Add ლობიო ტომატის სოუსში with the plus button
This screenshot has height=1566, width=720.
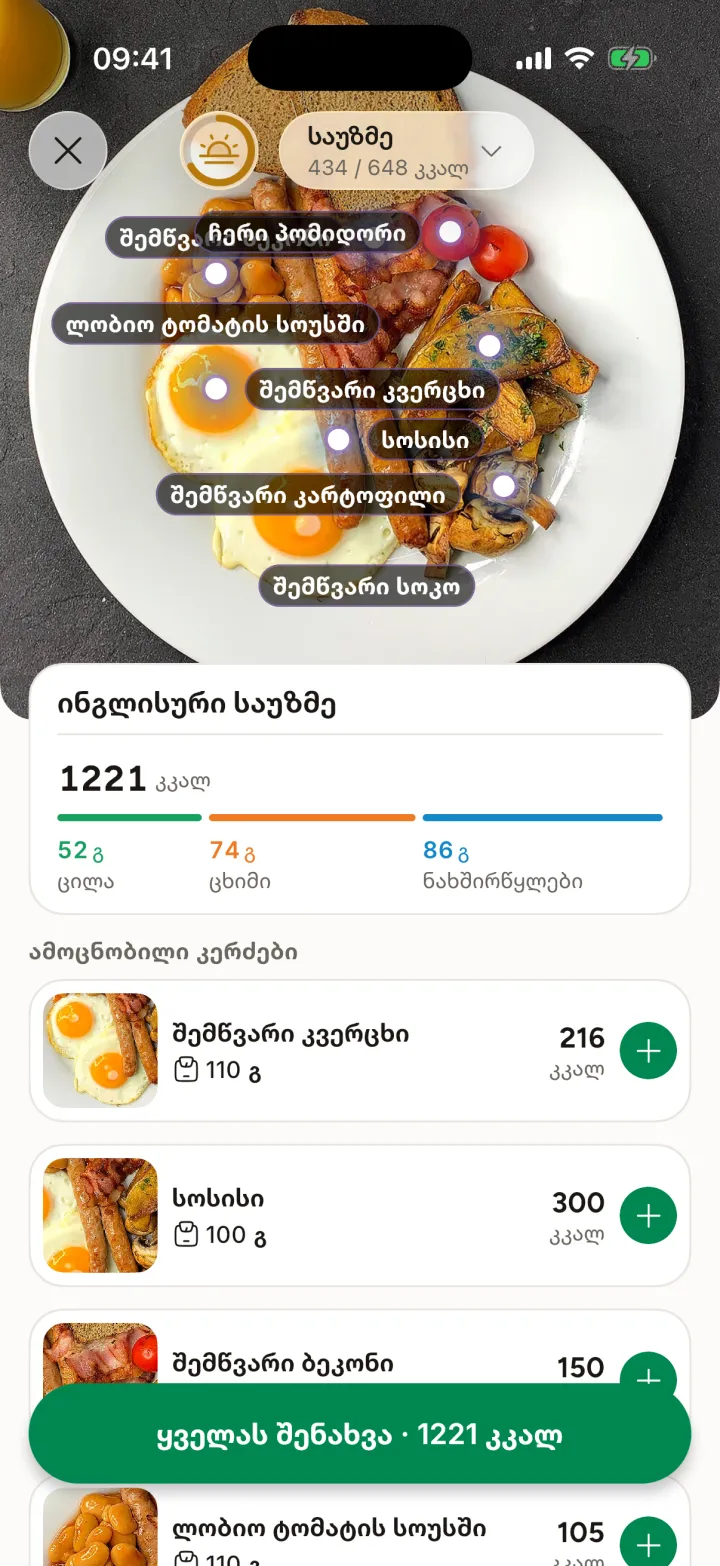pos(648,1542)
